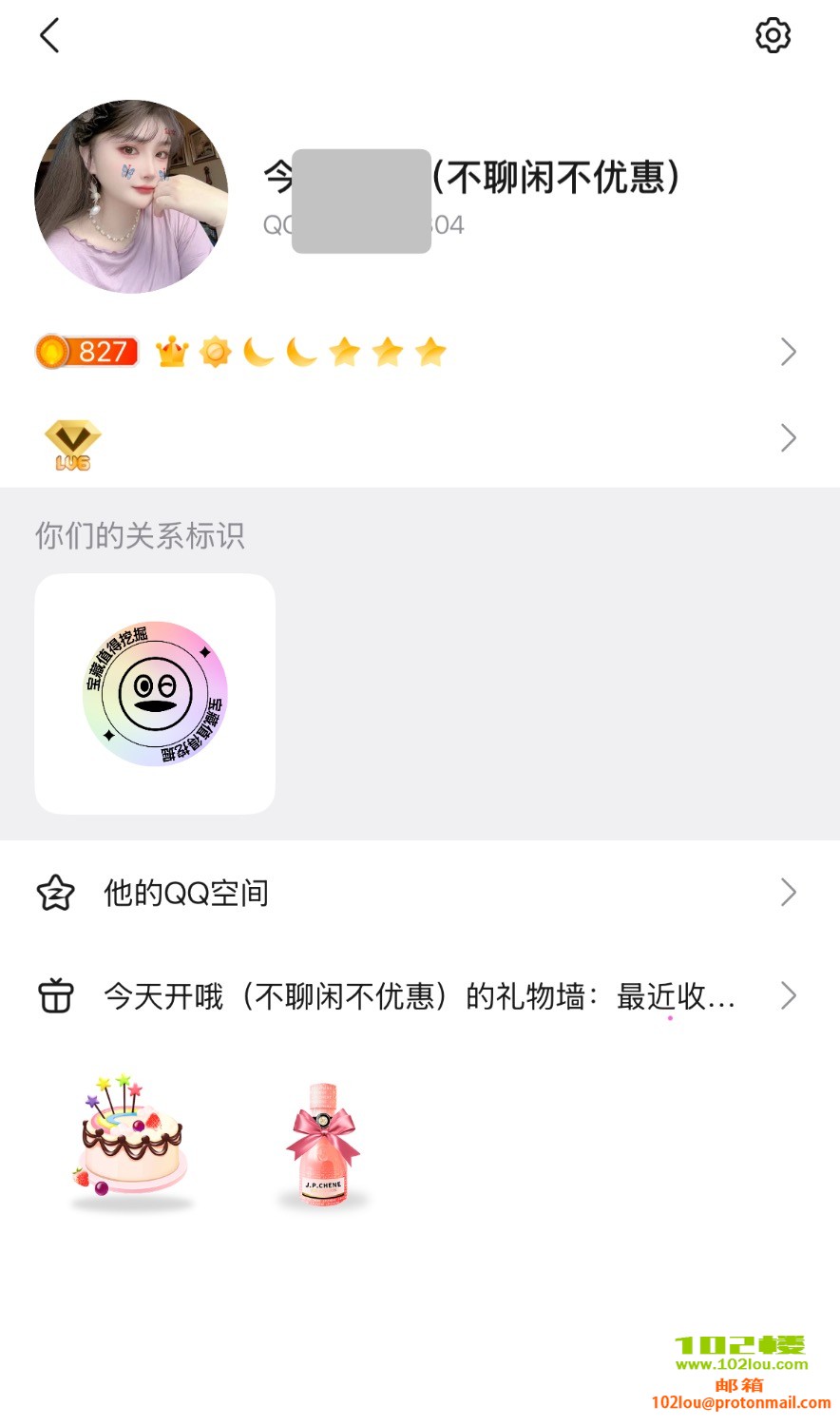Image resolution: width=840 pixels, height=1426 pixels.
Task: Select the pink J.P.CHENET bottle gift
Action: (x=322, y=1144)
